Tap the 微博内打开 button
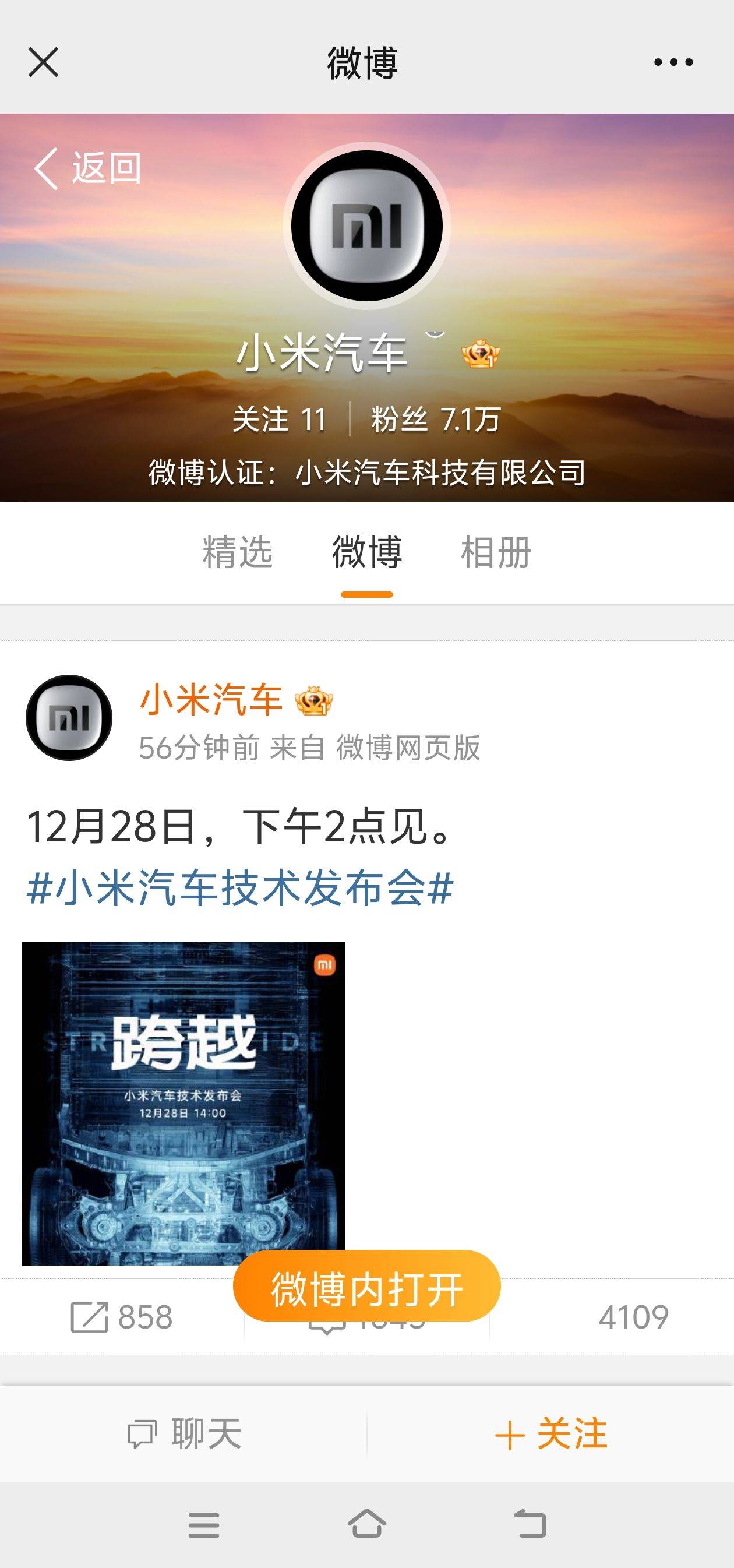The height and width of the screenshot is (1568, 734). tap(366, 1288)
